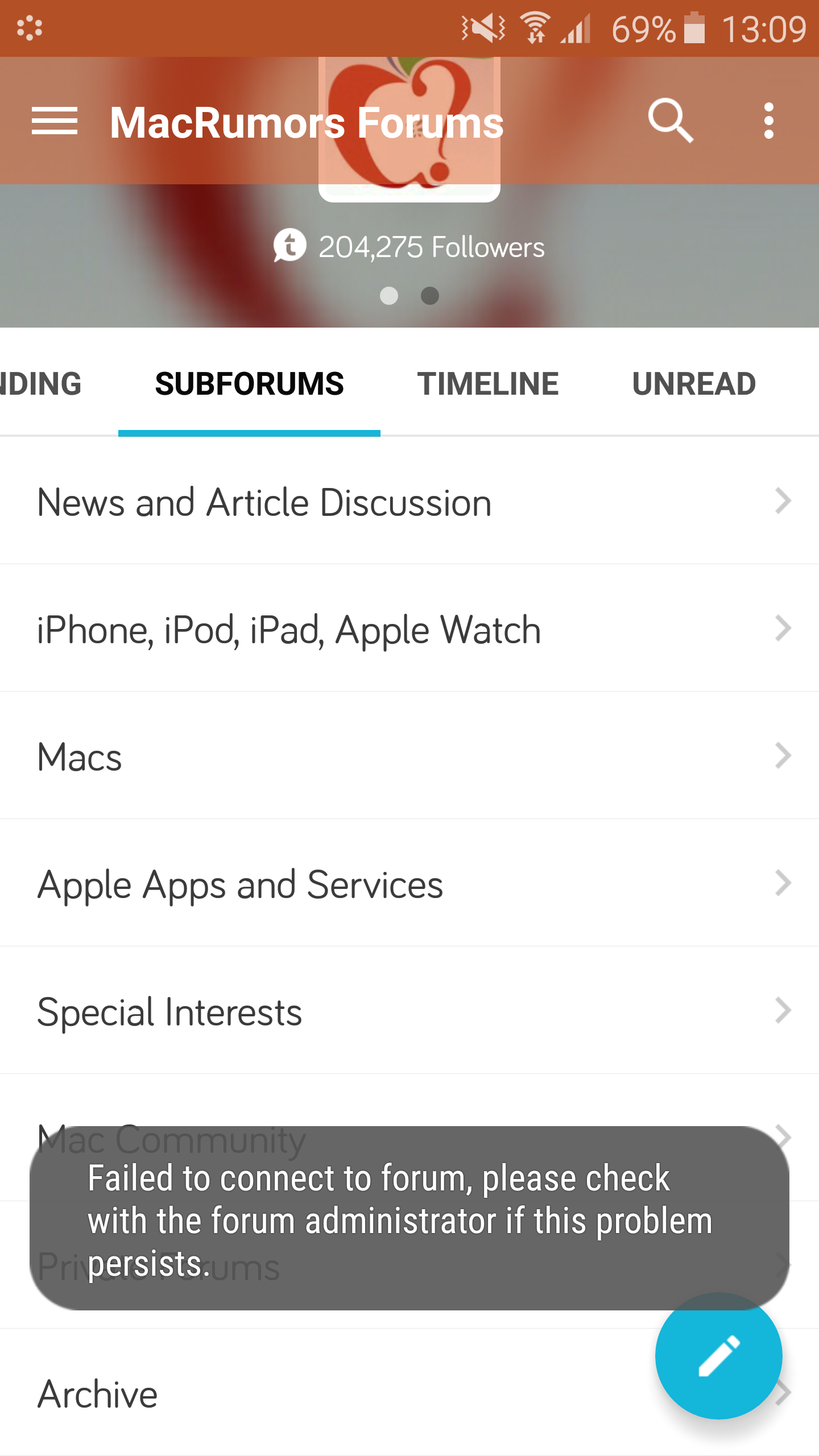Open the Macs subforum

(409, 756)
